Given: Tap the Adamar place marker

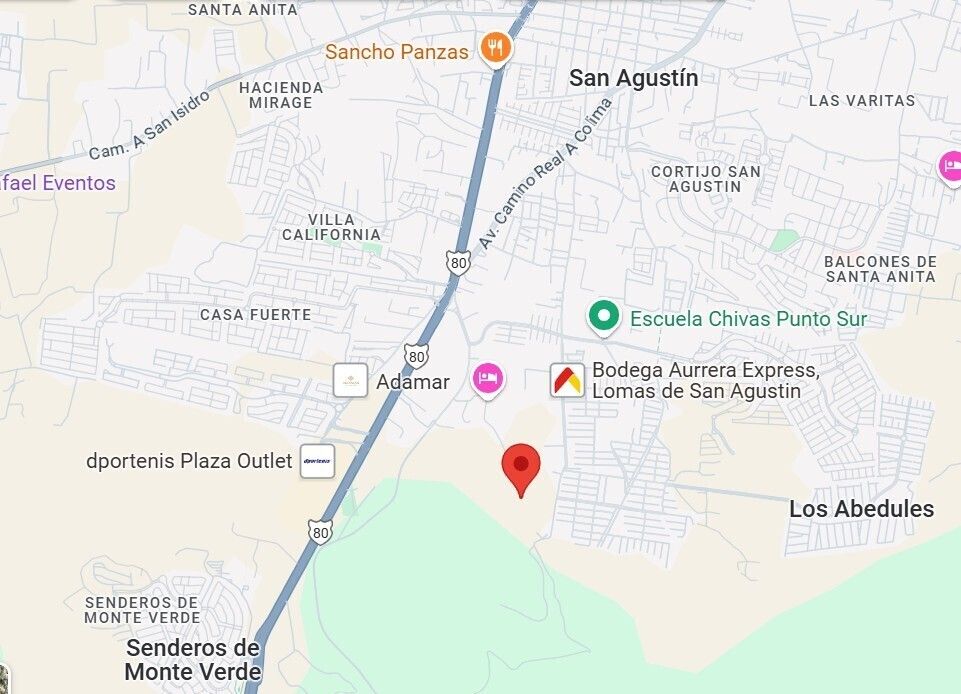Looking at the screenshot, I should pyautogui.click(x=351, y=380).
